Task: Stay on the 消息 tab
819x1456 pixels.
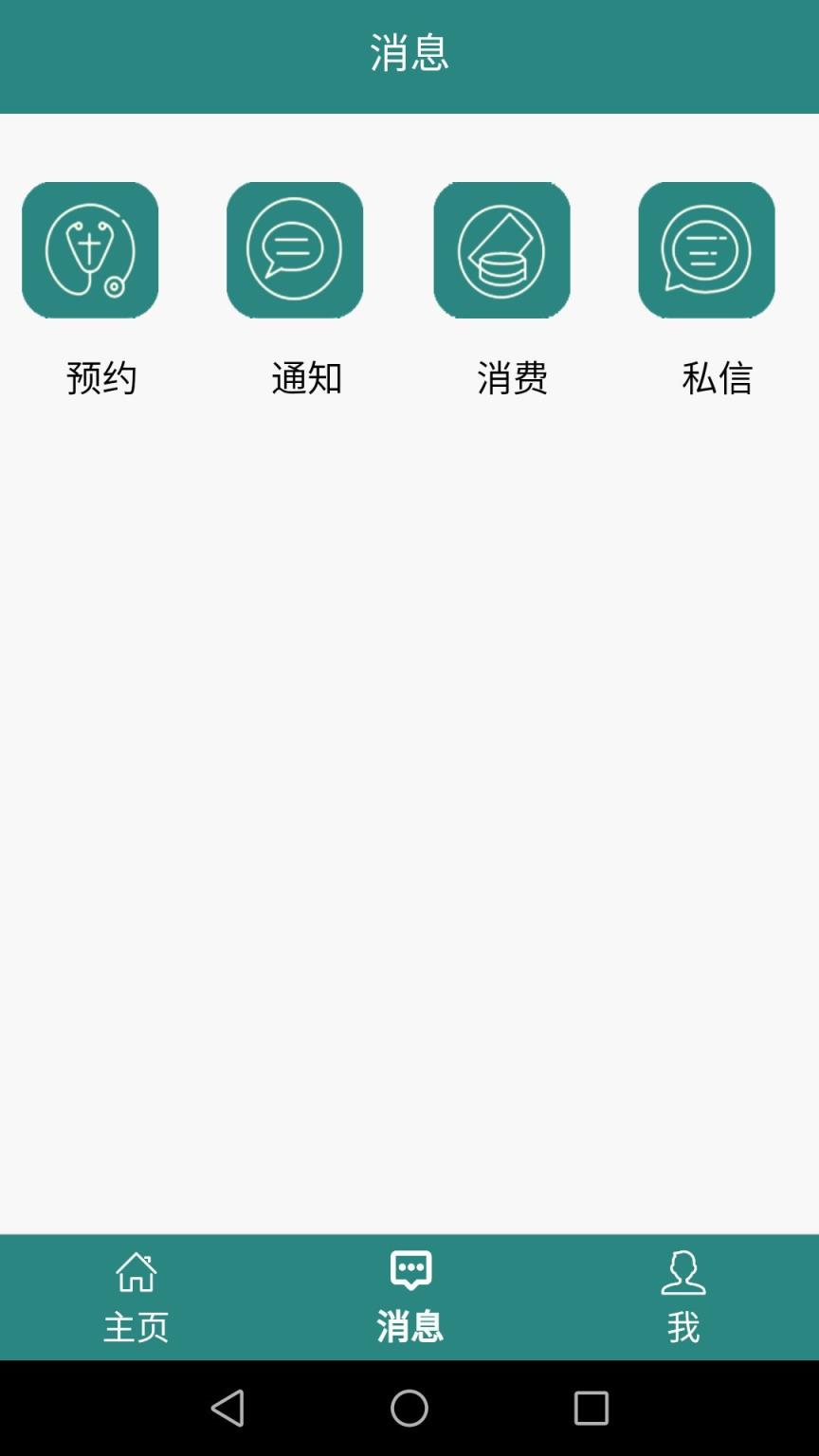Action: pos(409,1297)
